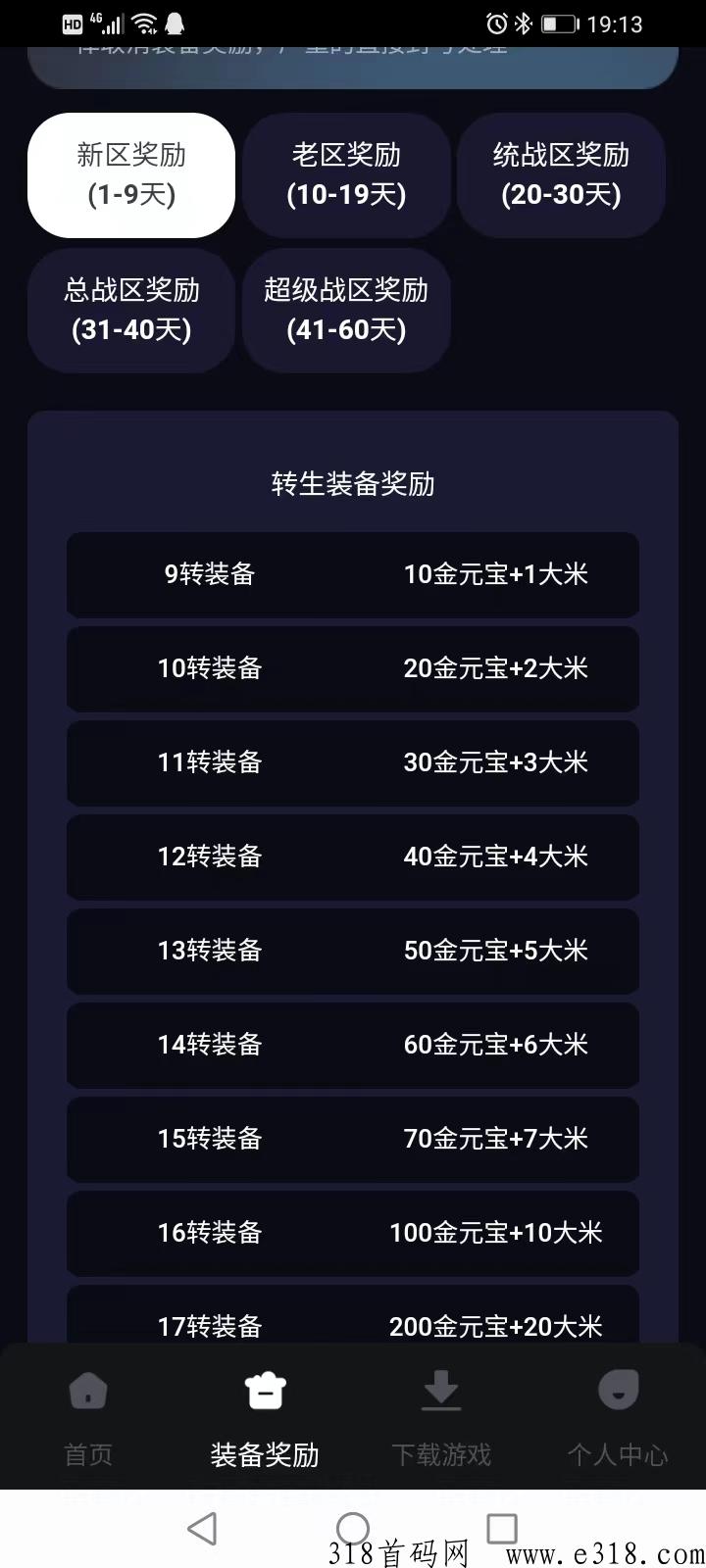Open recent apps with the square button
The image size is (706, 1568).
[x=502, y=1527]
